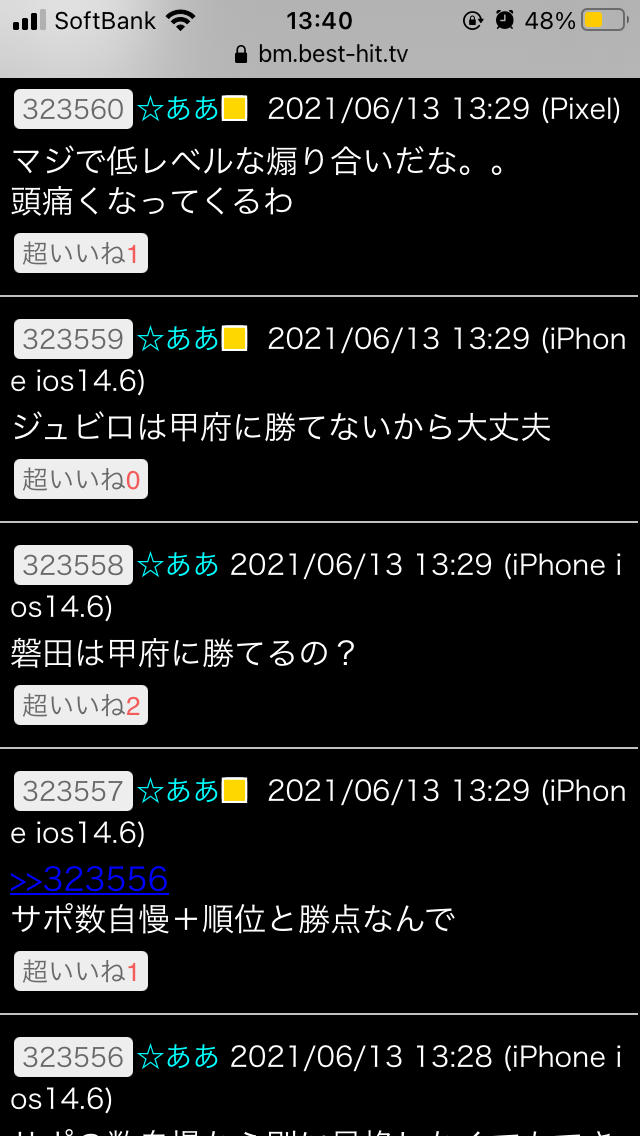Tap post number 323557 button
Image resolution: width=640 pixels, height=1136 pixels.
73,792
